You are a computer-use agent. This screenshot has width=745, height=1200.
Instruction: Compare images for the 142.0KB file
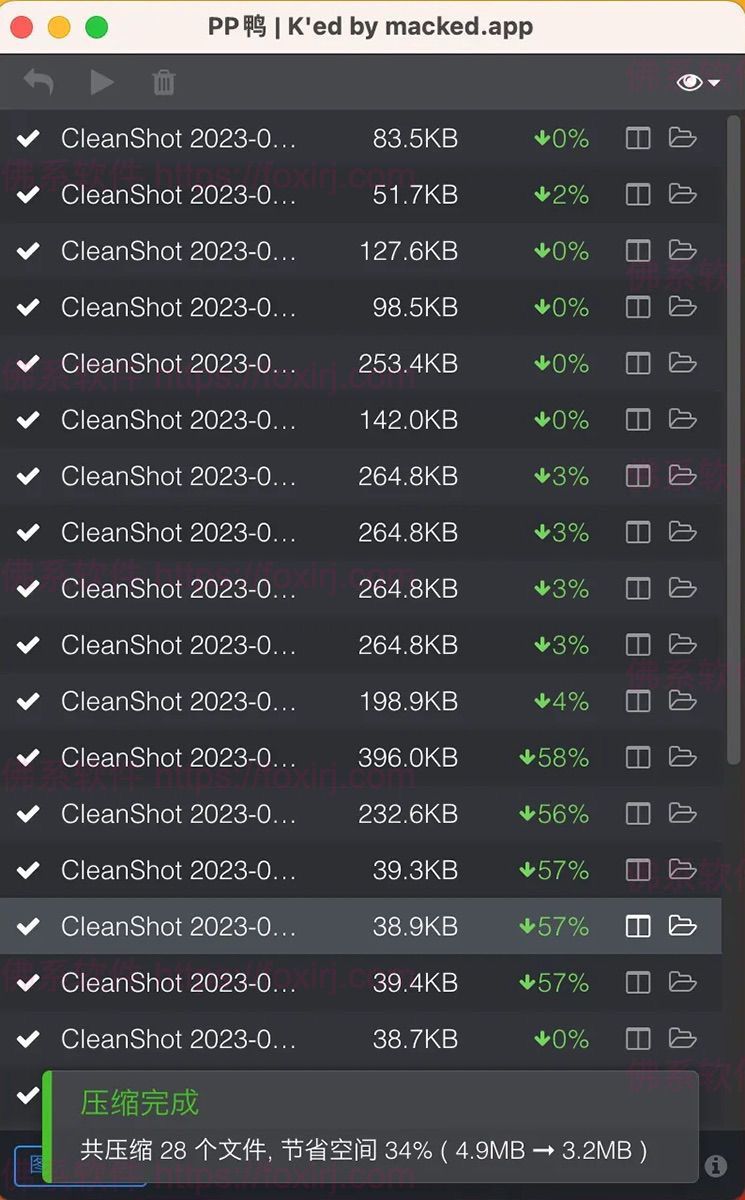pos(638,420)
